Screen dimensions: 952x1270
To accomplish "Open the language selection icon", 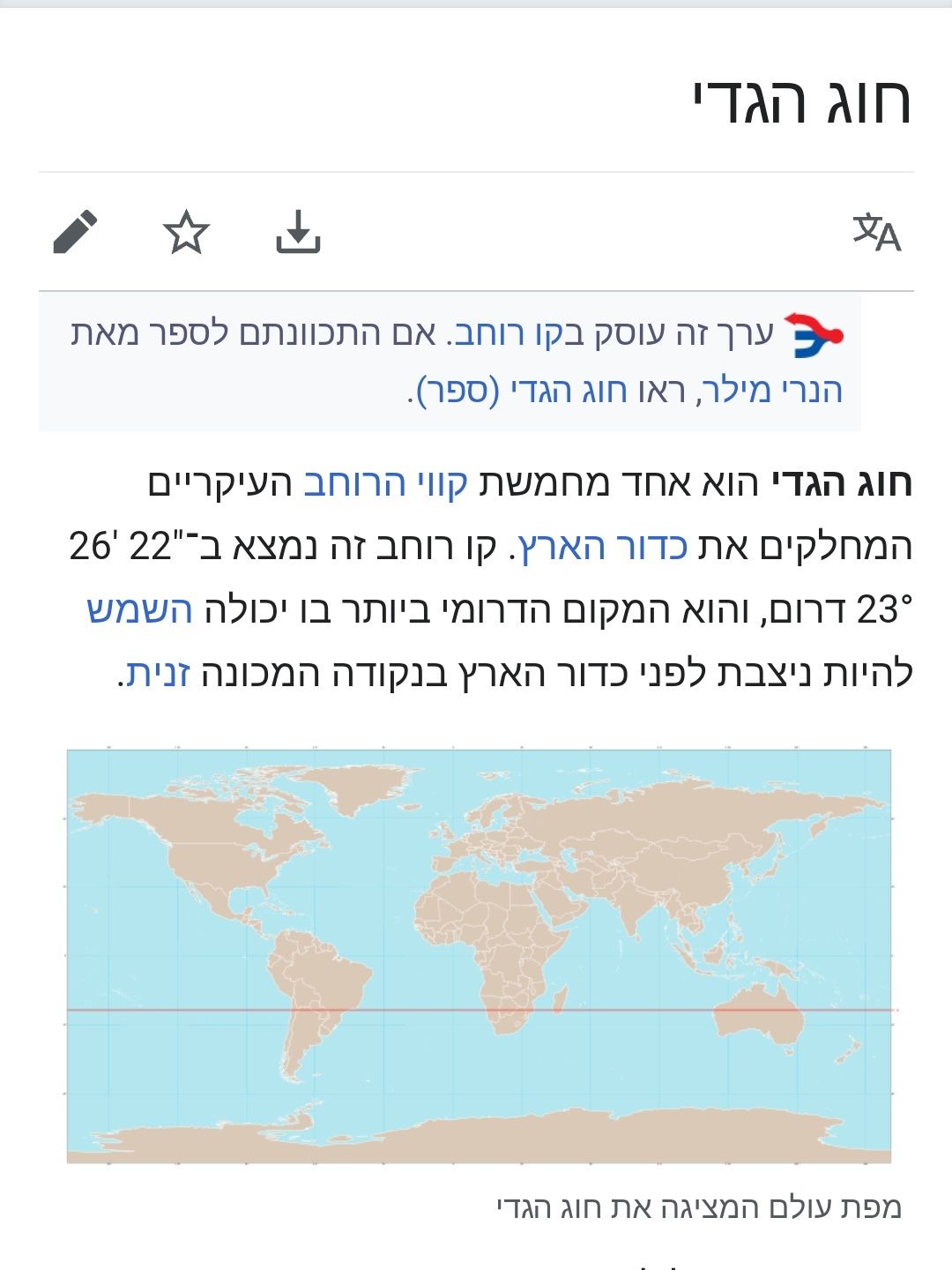I will point(876,233).
